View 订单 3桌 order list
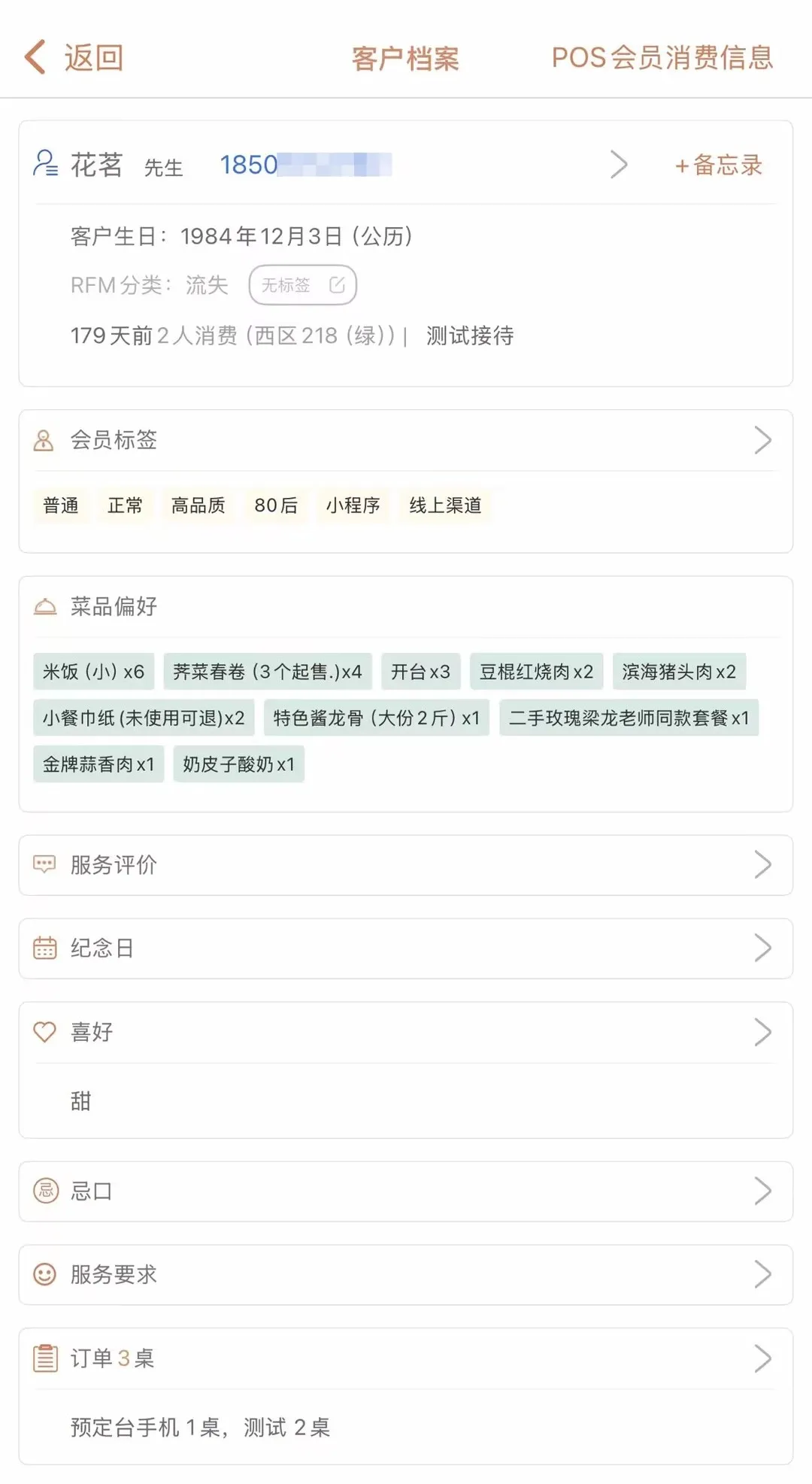 406,1358
